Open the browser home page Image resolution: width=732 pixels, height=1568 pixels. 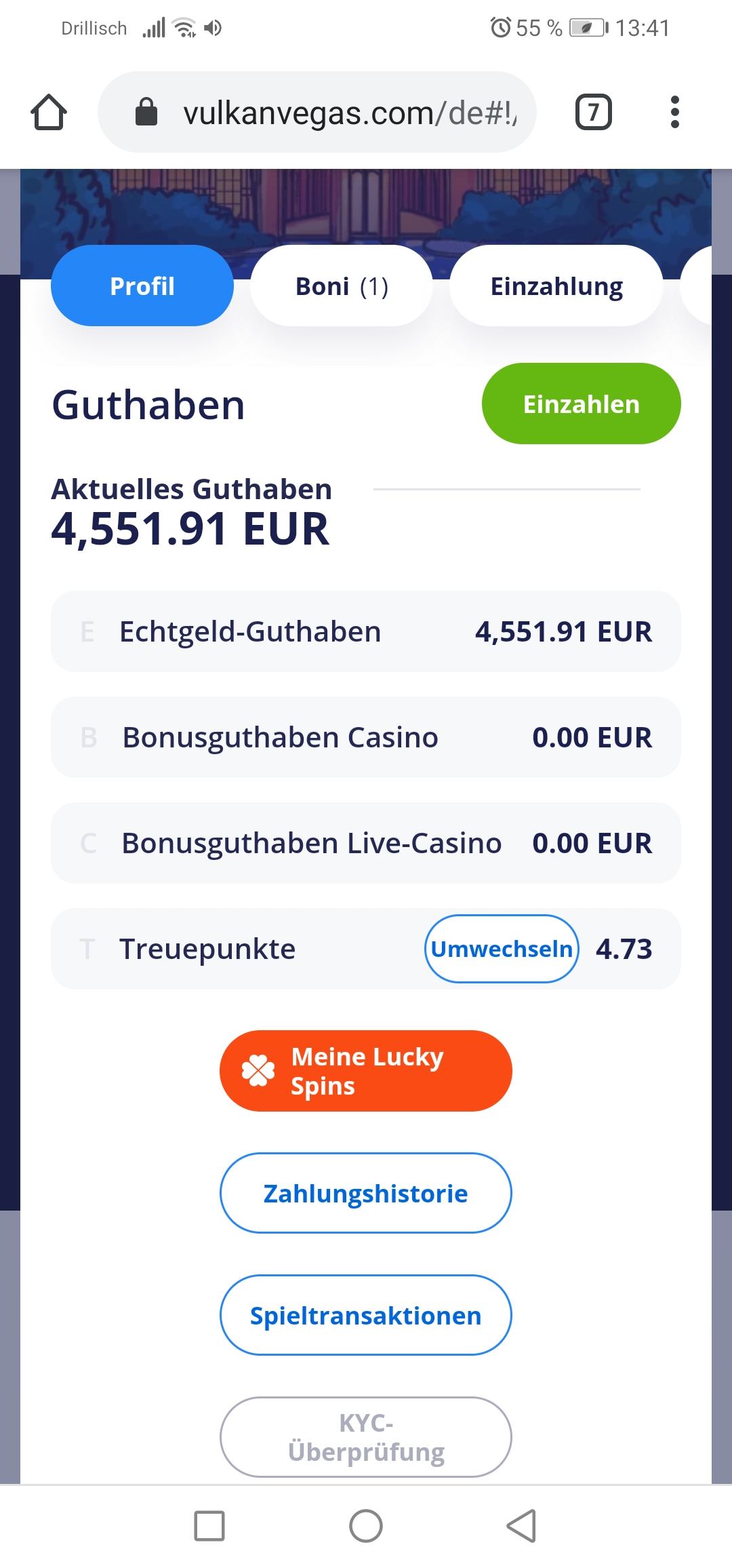tap(49, 112)
